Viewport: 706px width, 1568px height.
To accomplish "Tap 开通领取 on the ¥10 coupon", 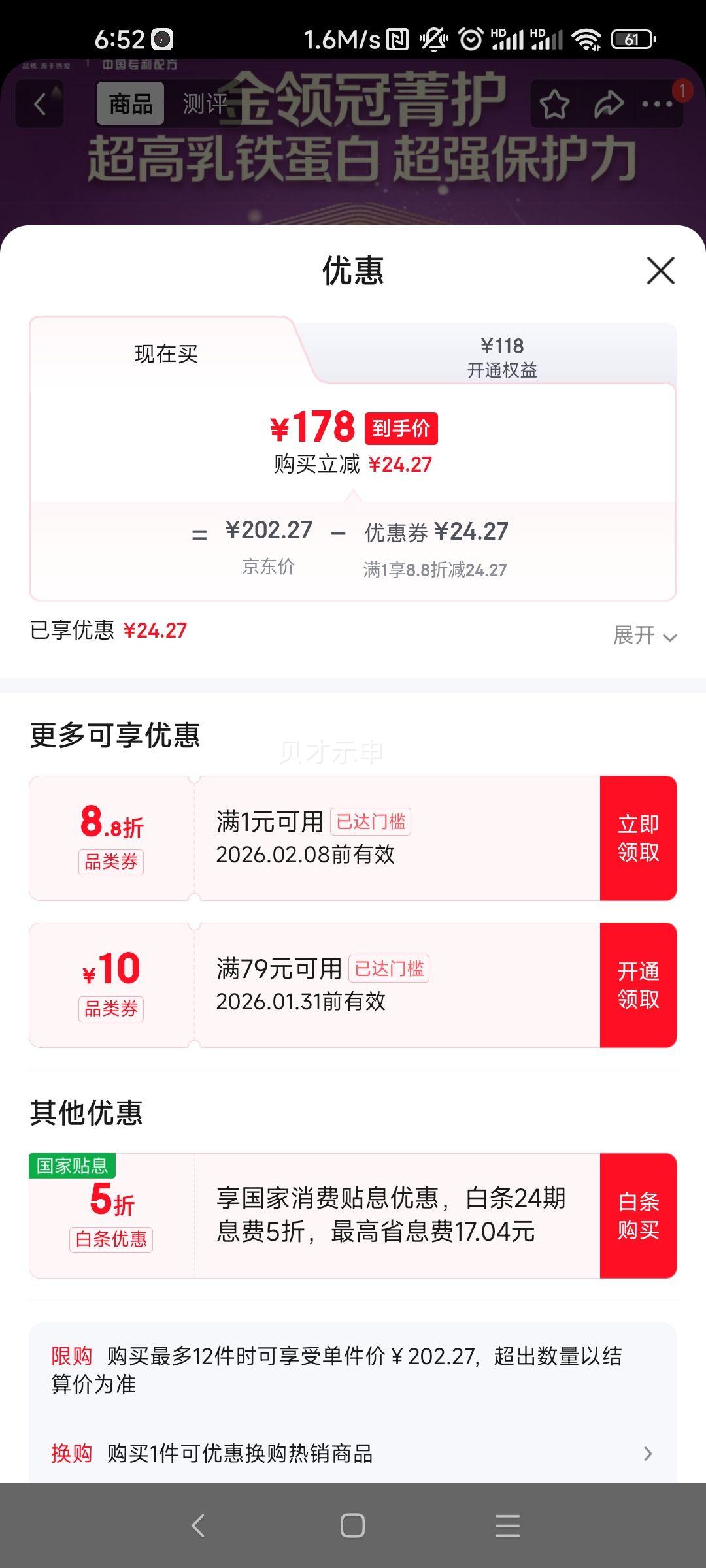I will coord(639,985).
